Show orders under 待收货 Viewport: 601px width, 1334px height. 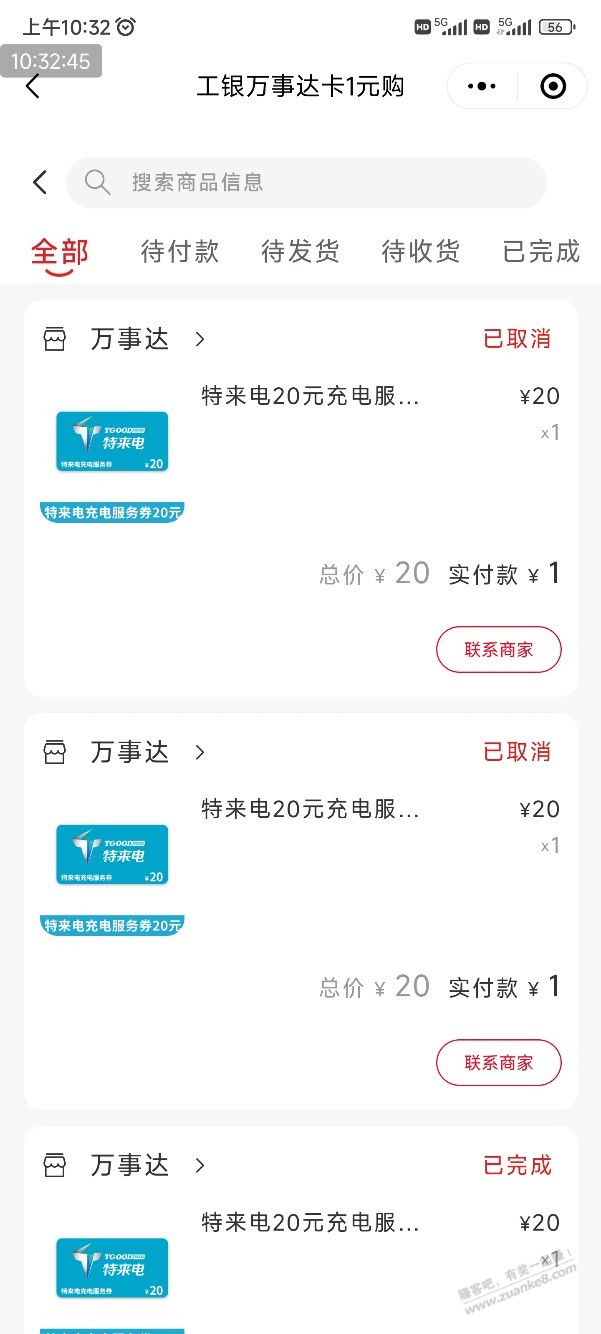[x=421, y=252]
